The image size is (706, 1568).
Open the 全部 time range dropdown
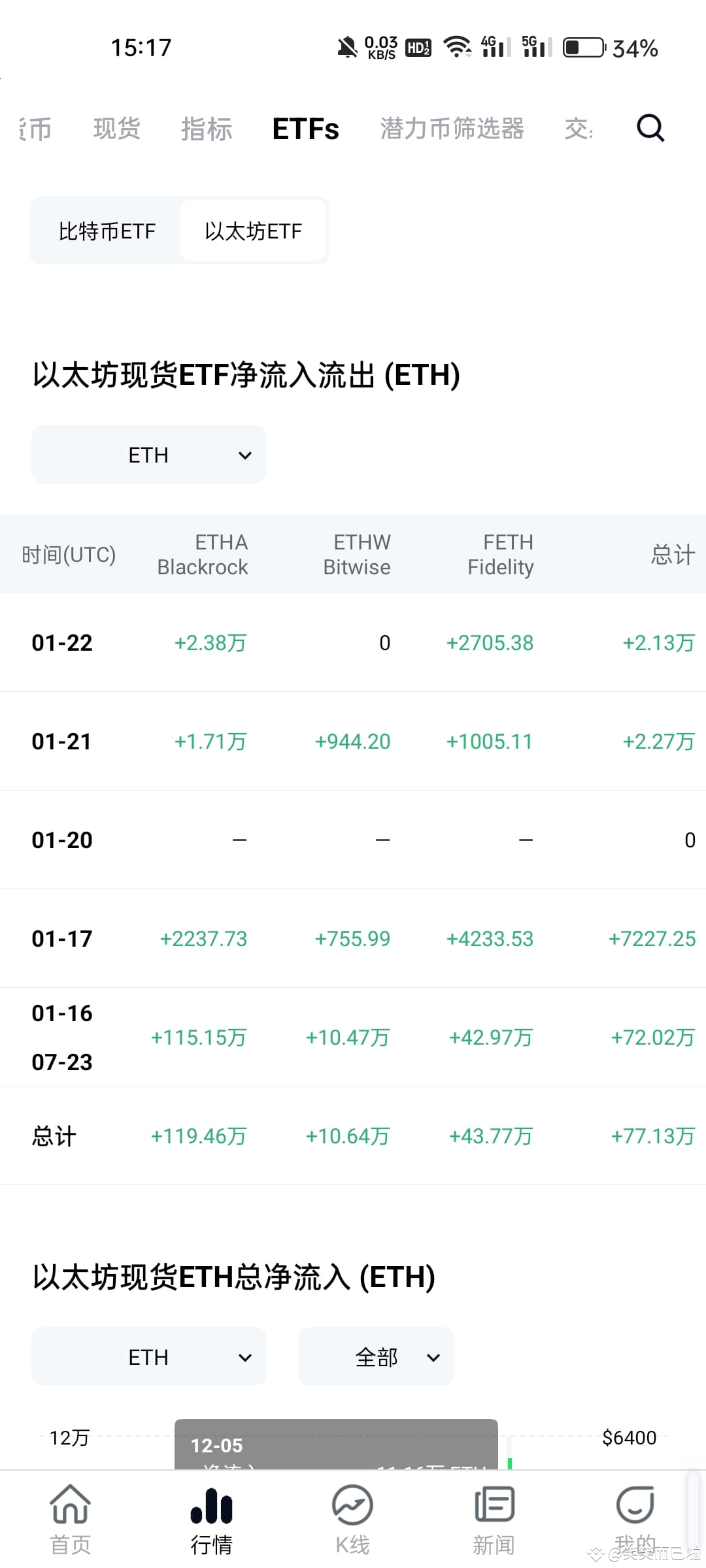click(377, 1357)
